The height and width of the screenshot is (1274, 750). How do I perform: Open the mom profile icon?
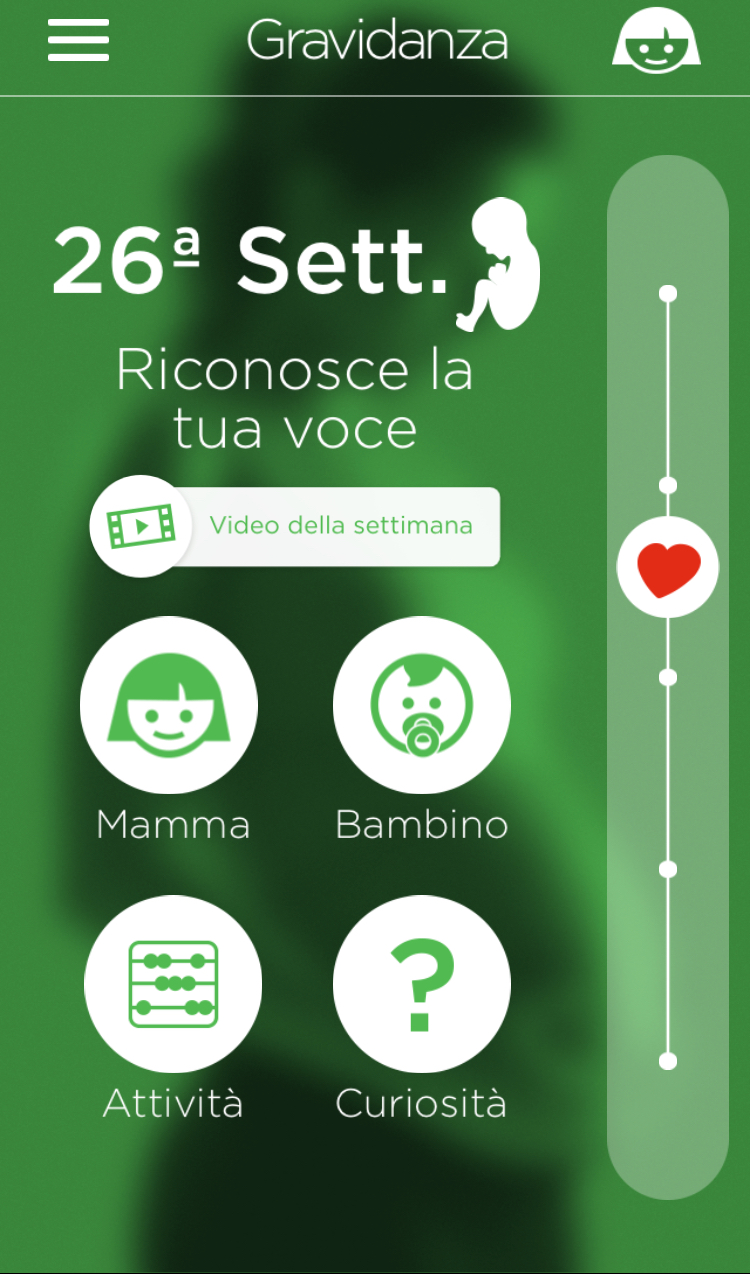[x=656, y=40]
